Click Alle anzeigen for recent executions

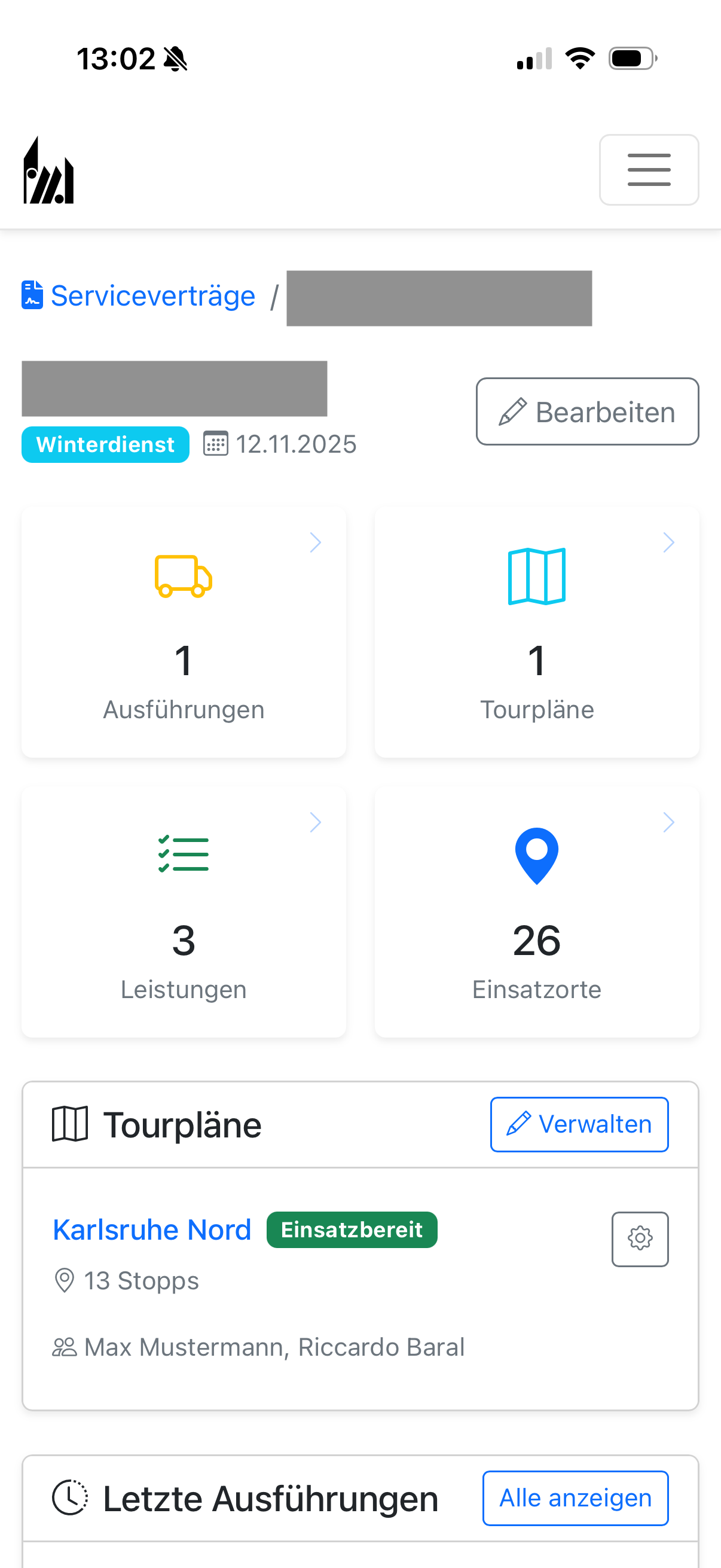(x=575, y=1499)
